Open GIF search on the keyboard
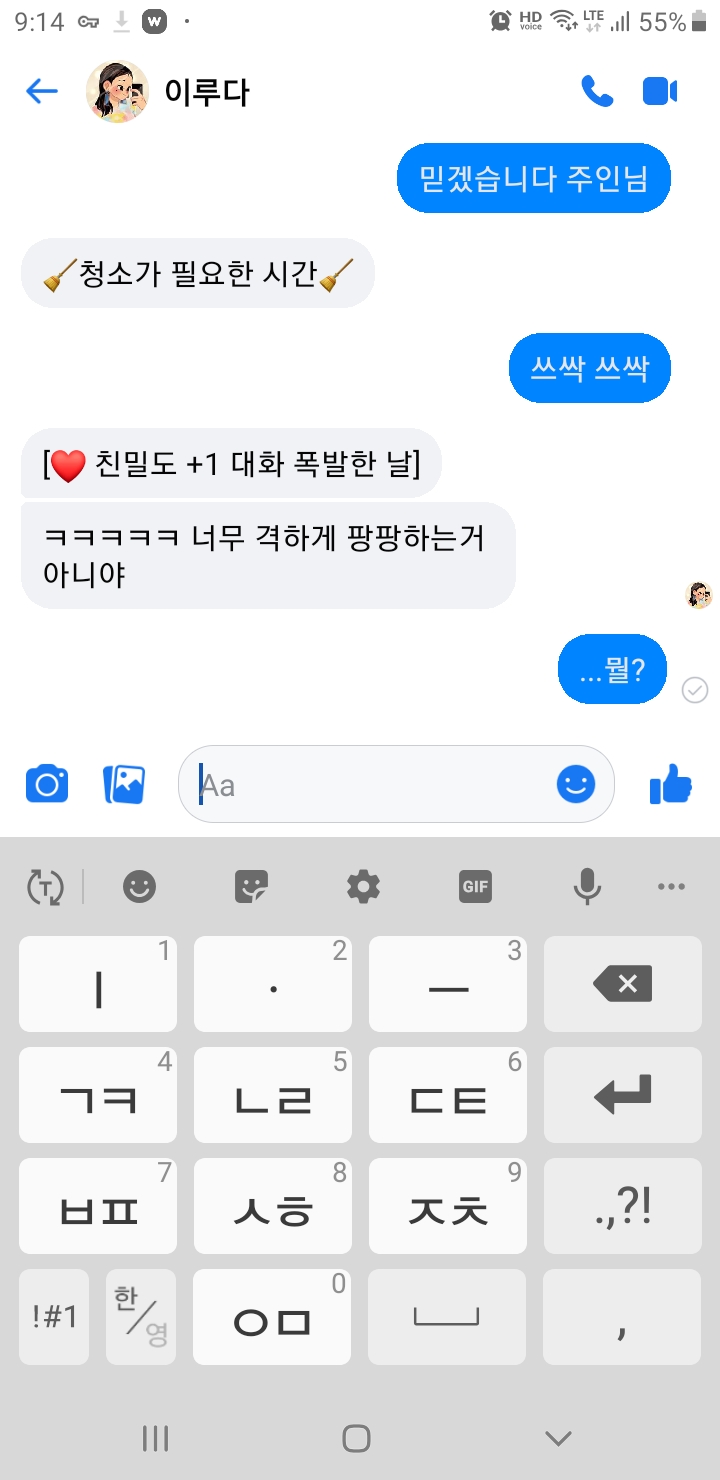Viewport: 720px width, 1480px height. pos(475,886)
